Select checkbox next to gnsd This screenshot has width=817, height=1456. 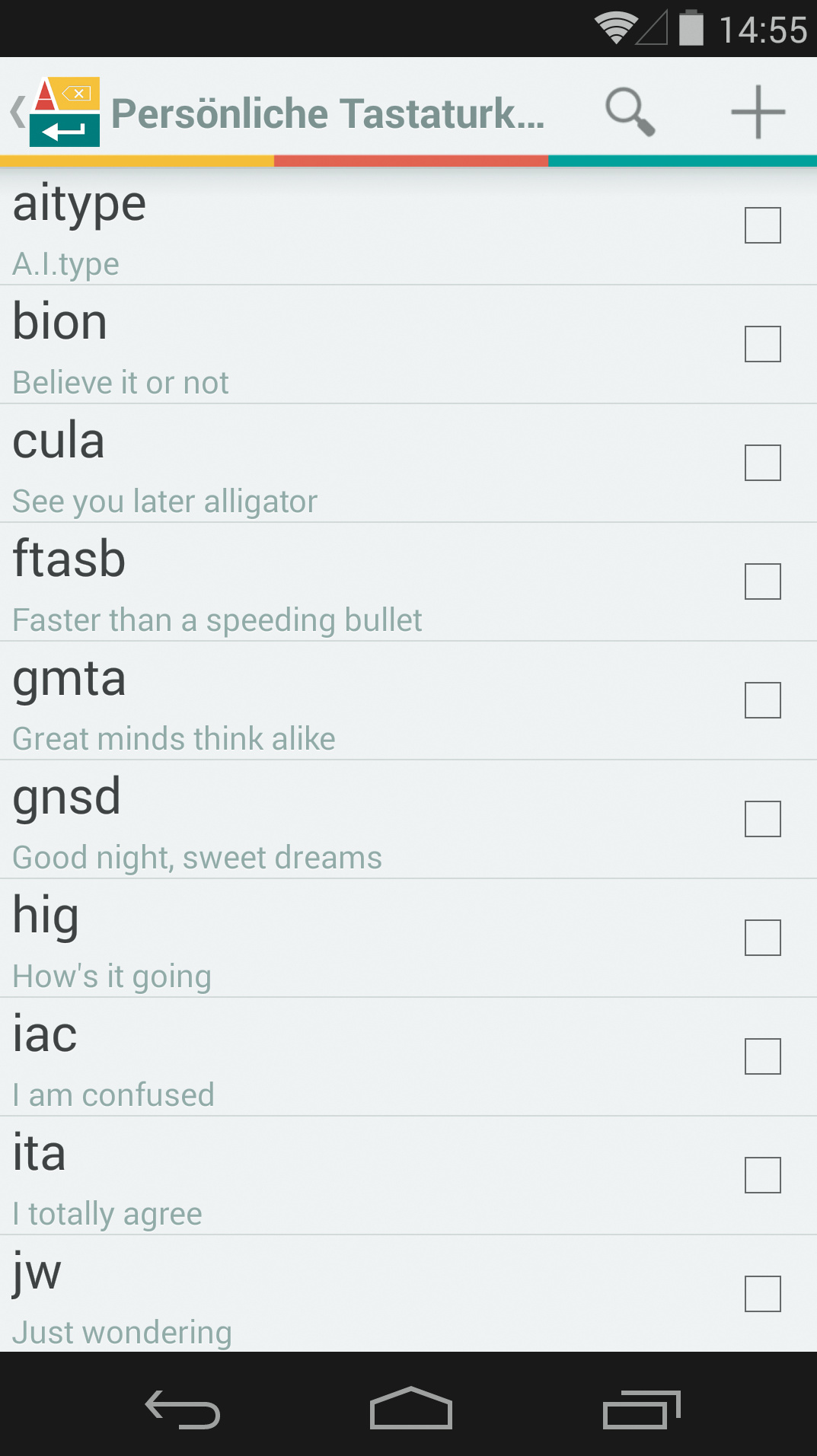pyautogui.click(x=762, y=819)
